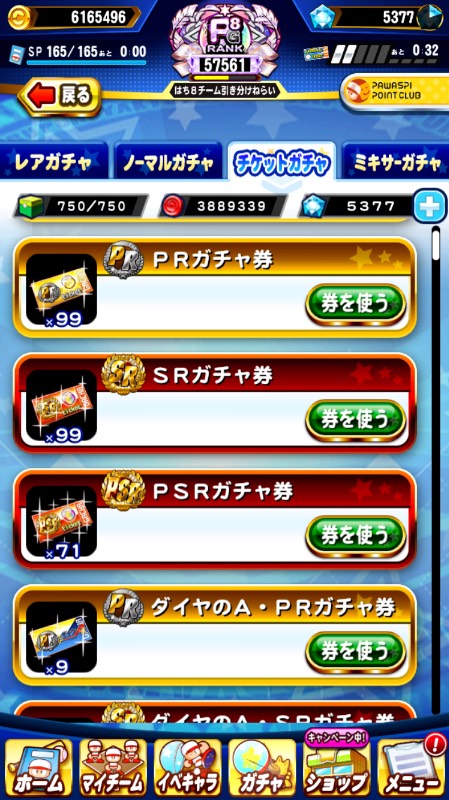The height and width of the screenshot is (800, 449).
Task: Use a ダイヤのA・PRガチャ券 ticket
Action: [356, 653]
